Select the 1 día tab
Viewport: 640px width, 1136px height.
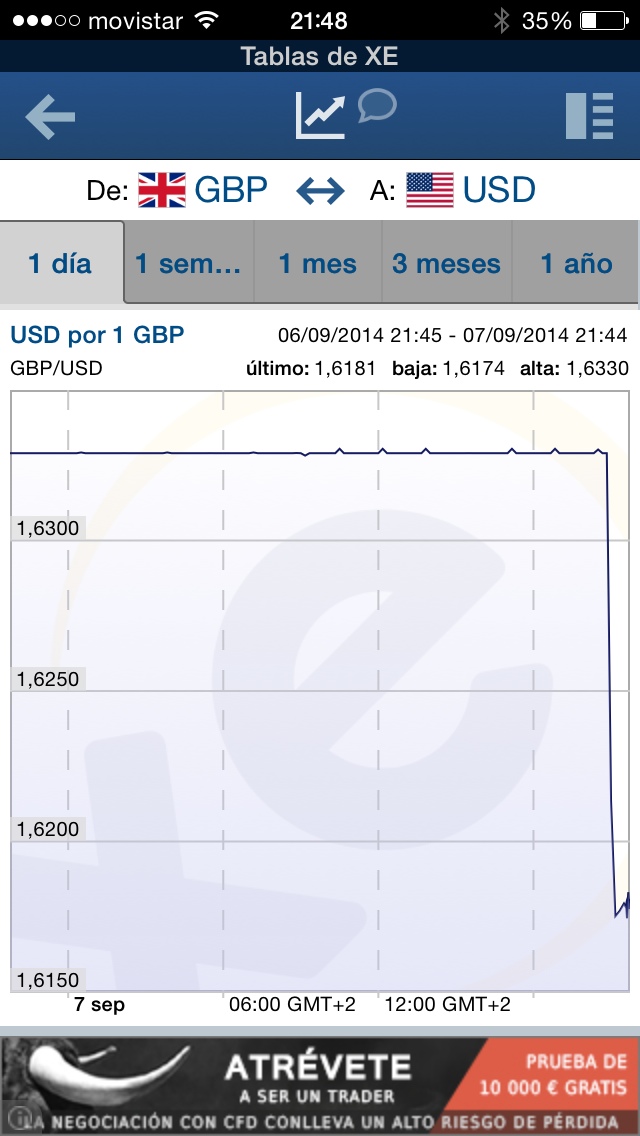(x=61, y=264)
